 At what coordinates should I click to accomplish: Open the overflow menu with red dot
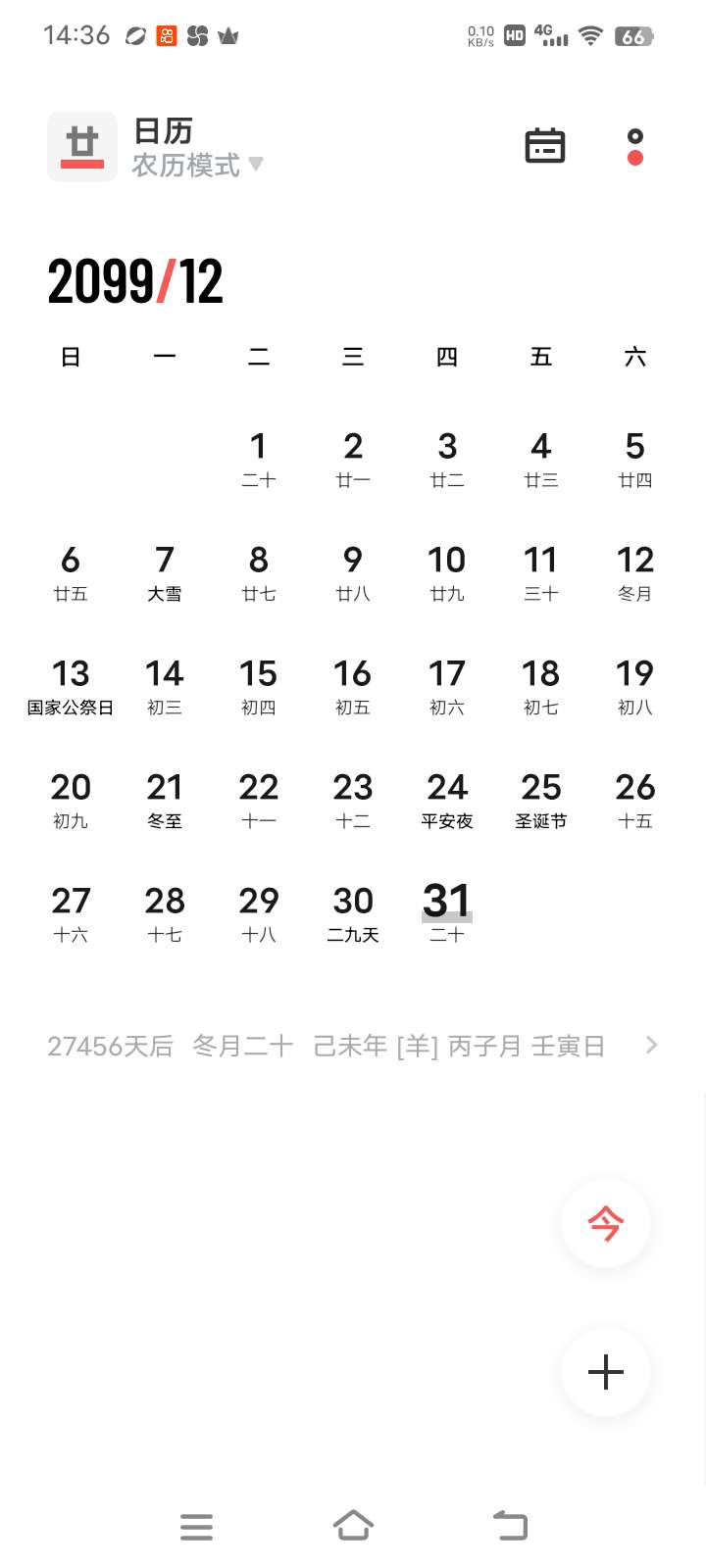tap(634, 147)
